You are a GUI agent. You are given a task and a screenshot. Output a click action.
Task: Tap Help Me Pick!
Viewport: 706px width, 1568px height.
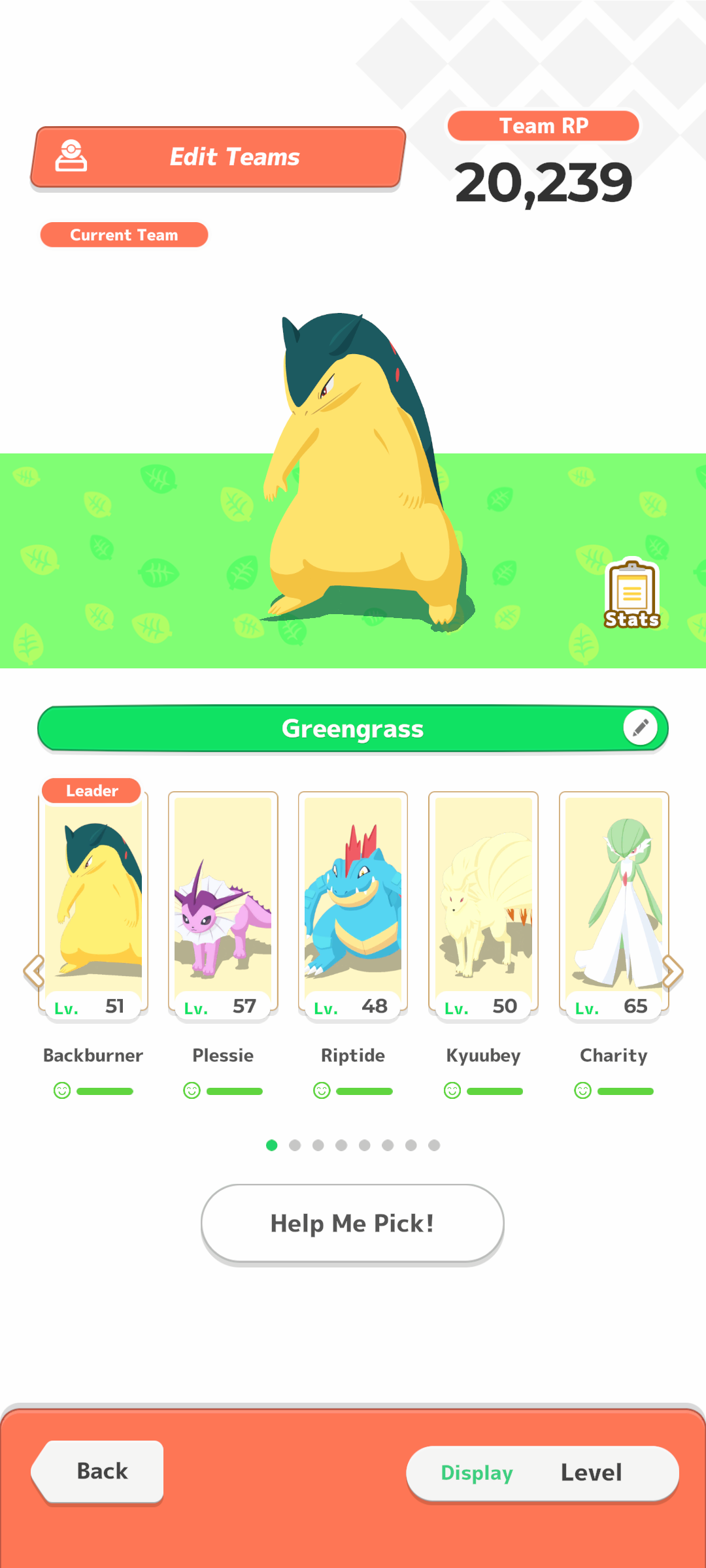[x=352, y=1224]
